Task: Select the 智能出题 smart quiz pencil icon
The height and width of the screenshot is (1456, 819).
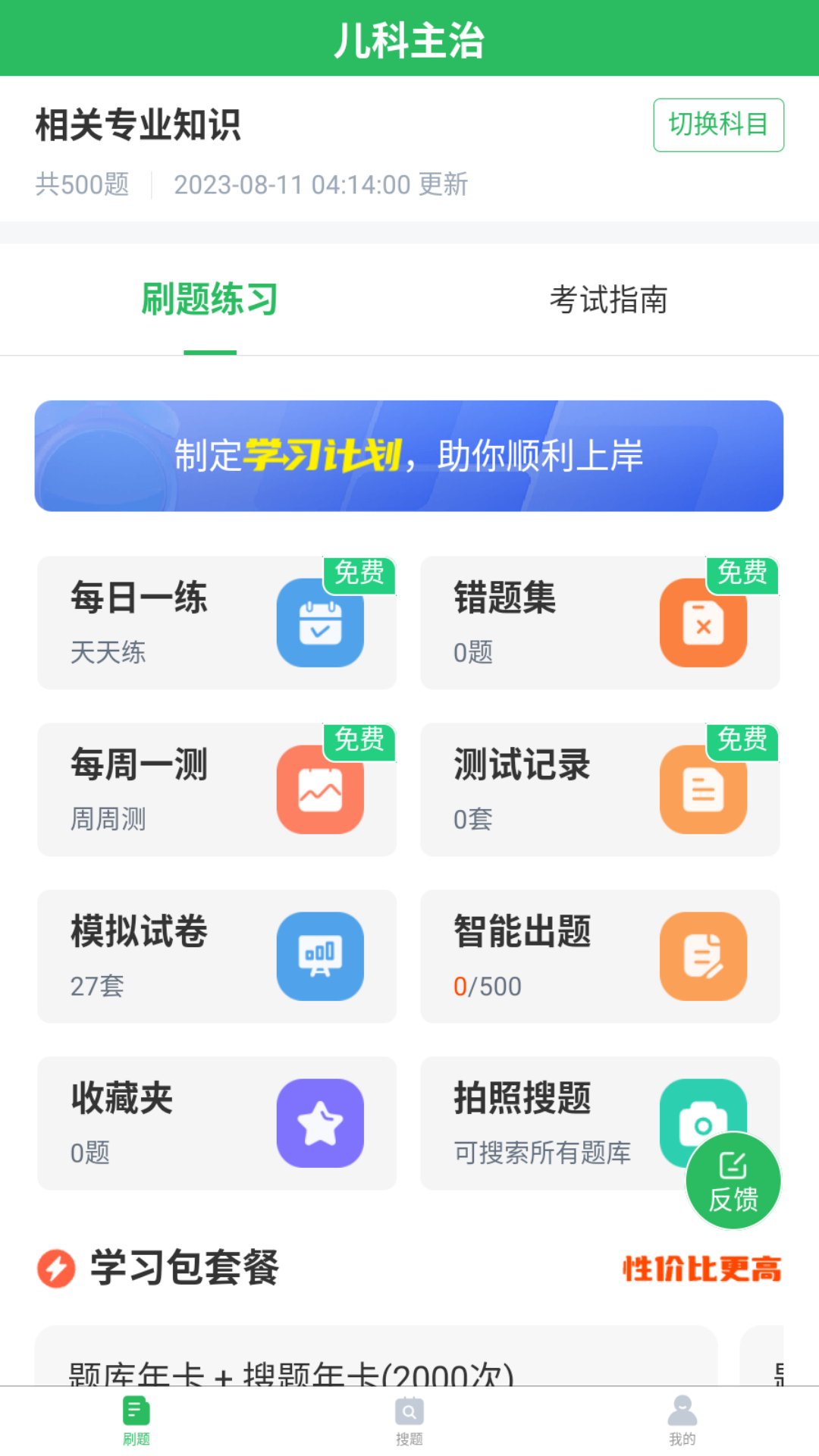Action: click(x=703, y=955)
